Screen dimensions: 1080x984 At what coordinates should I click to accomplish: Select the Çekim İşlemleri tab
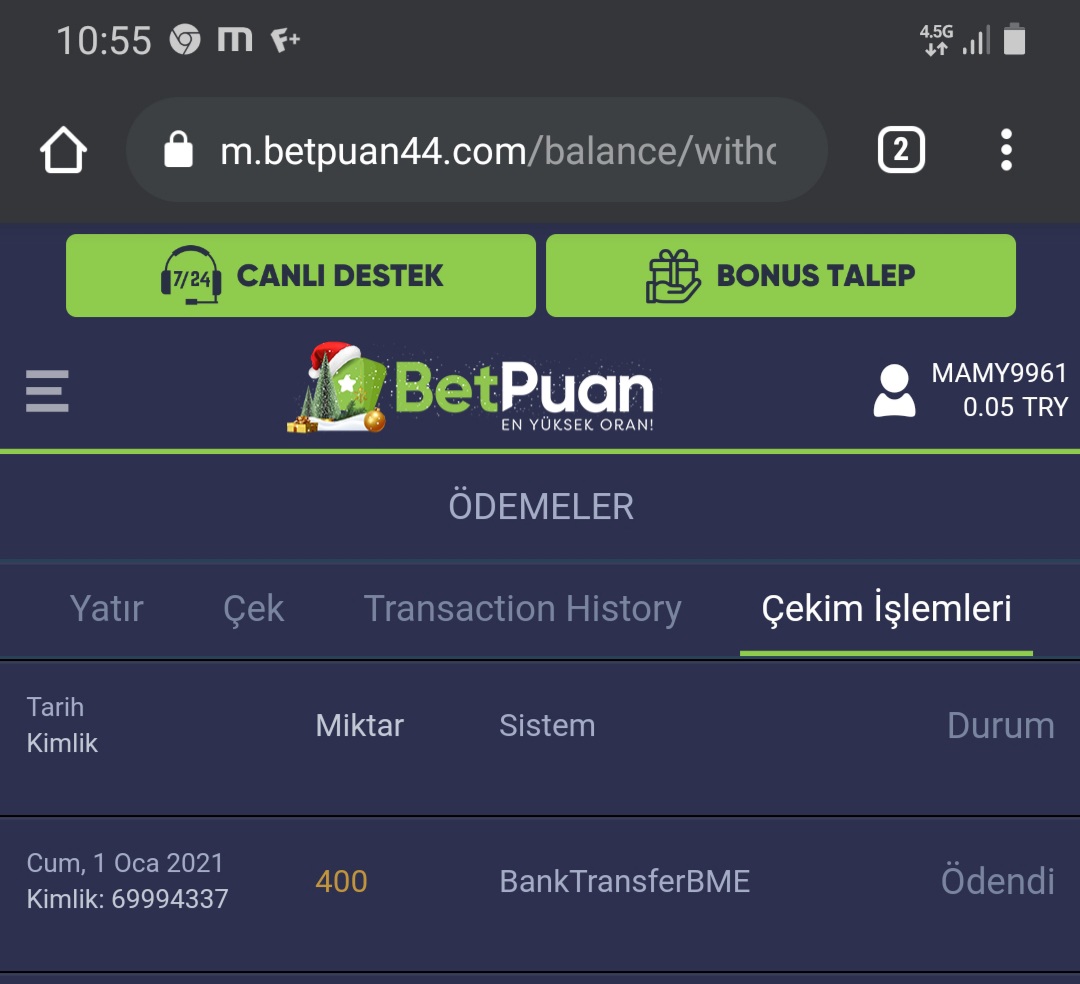tap(886, 609)
